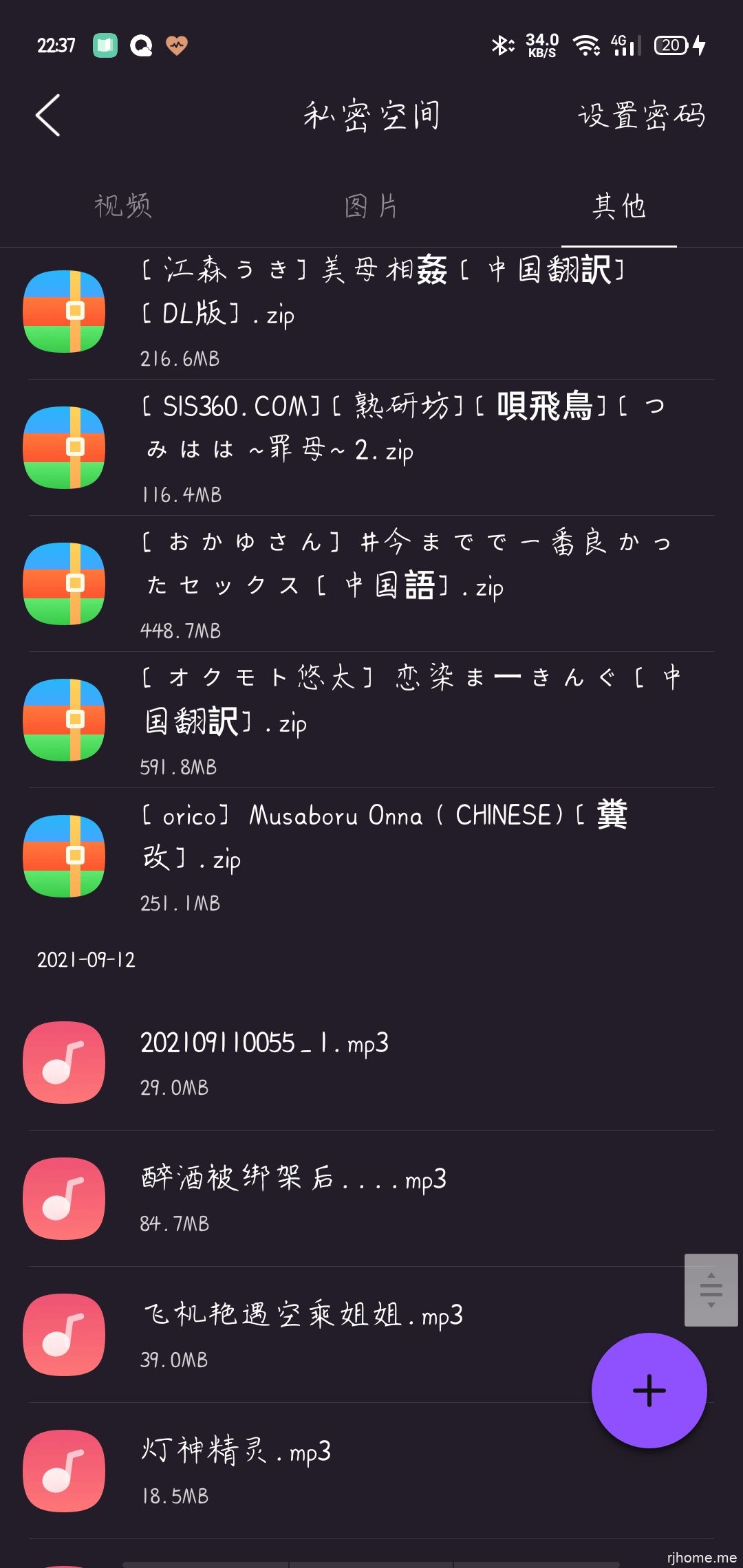This screenshot has height=1568, width=743.
Task: Open the 216.6MB zip file
Action: (x=371, y=312)
